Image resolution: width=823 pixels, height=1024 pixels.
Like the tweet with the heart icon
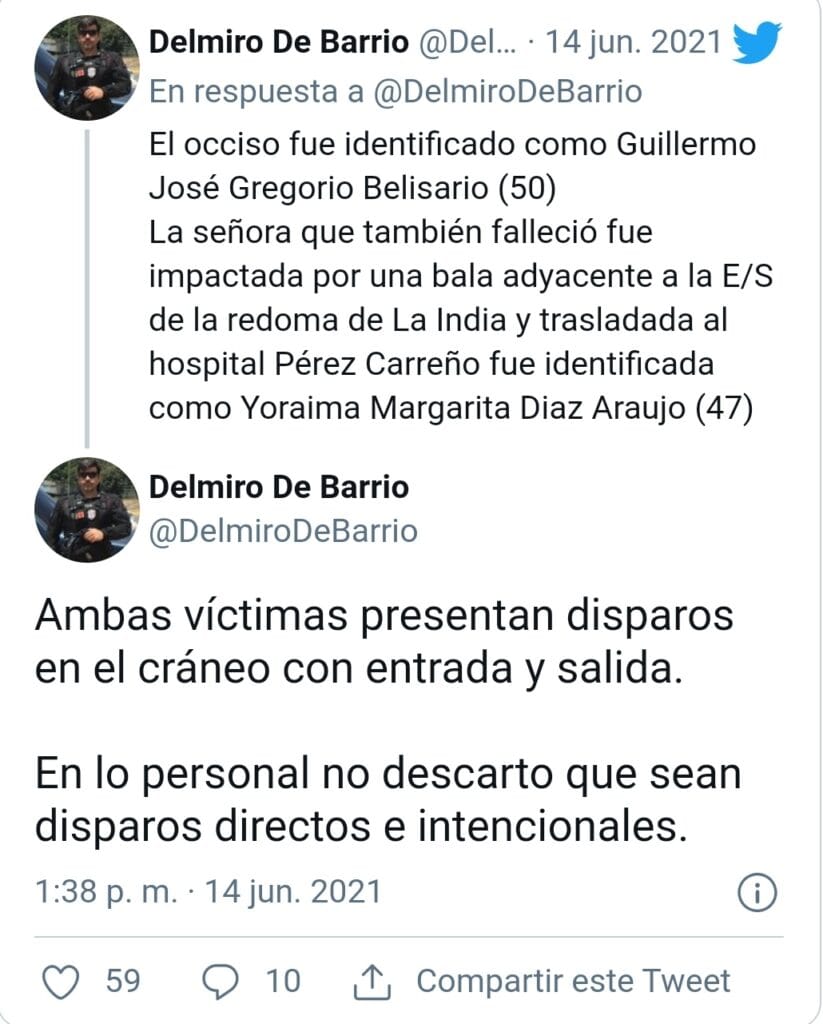63,981
